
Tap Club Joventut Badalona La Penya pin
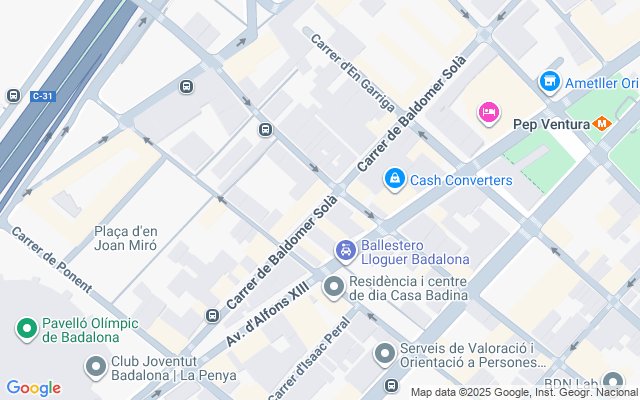[x=96, y=367]
